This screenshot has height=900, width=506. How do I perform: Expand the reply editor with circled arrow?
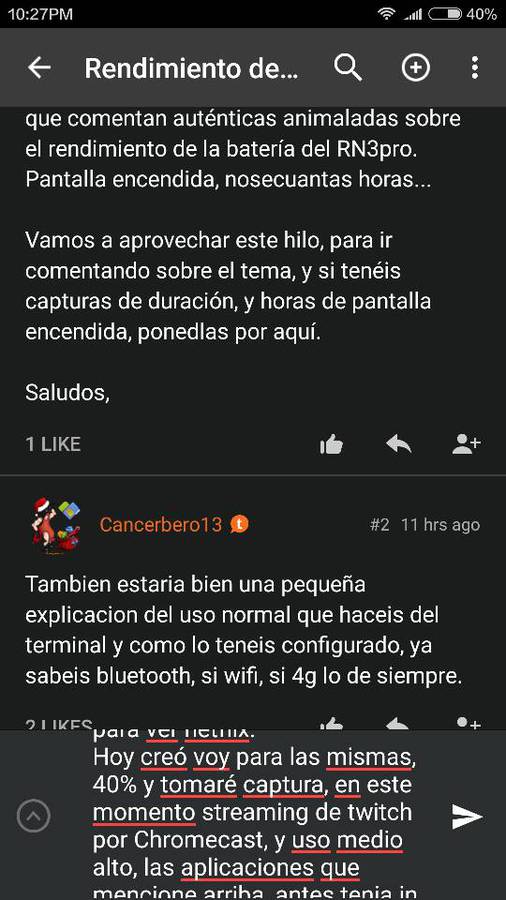(x=34, y=815)
